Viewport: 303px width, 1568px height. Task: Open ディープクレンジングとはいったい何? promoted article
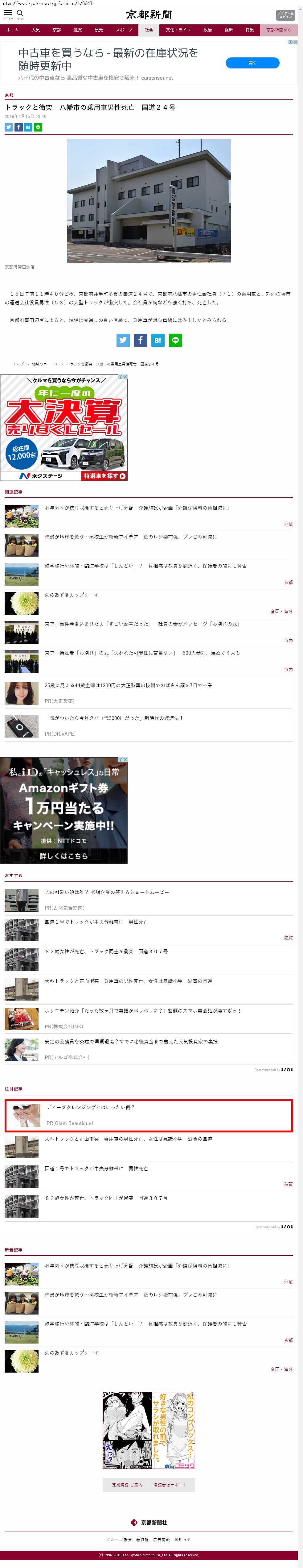(x=91, y=1107)
